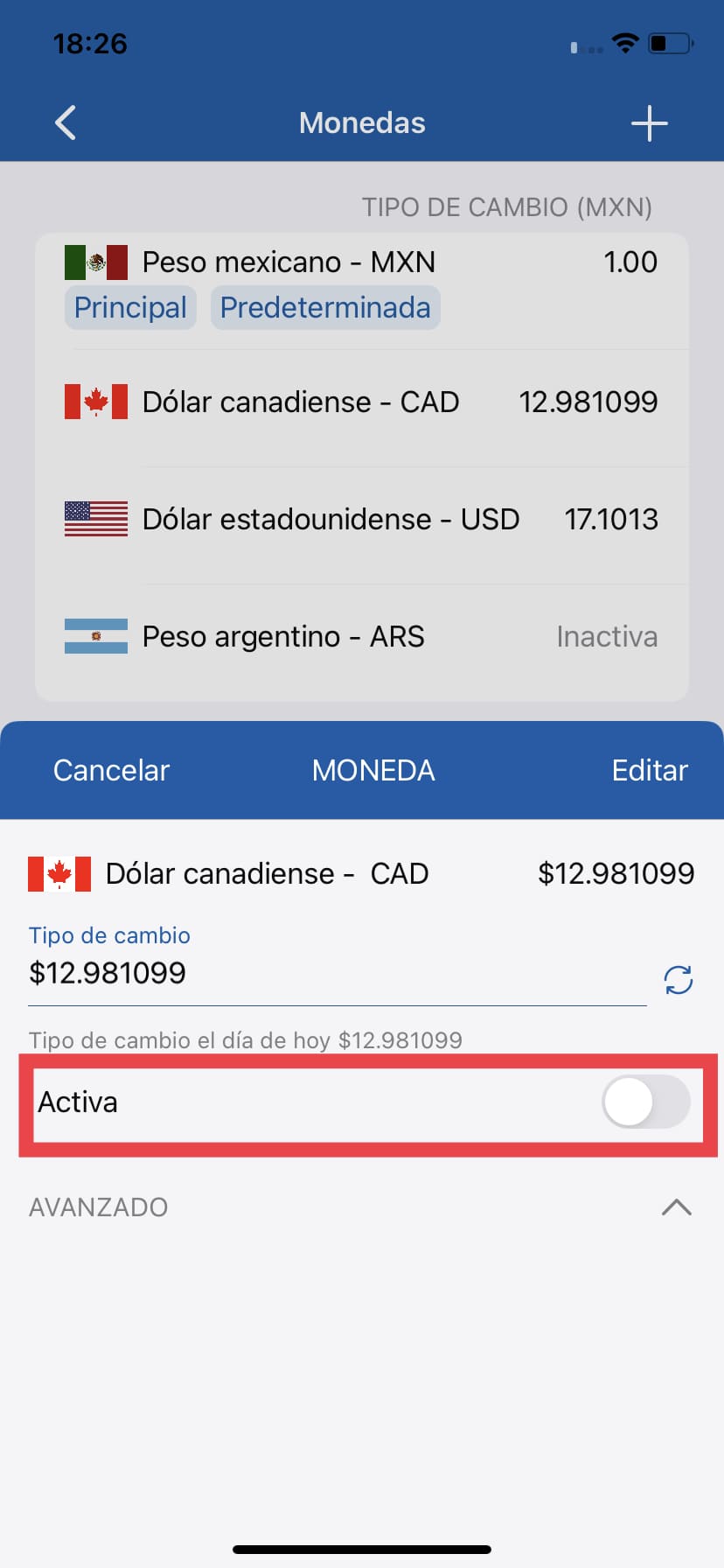Tap the Canadian flag in the MONEDA panel

point(59,872)
